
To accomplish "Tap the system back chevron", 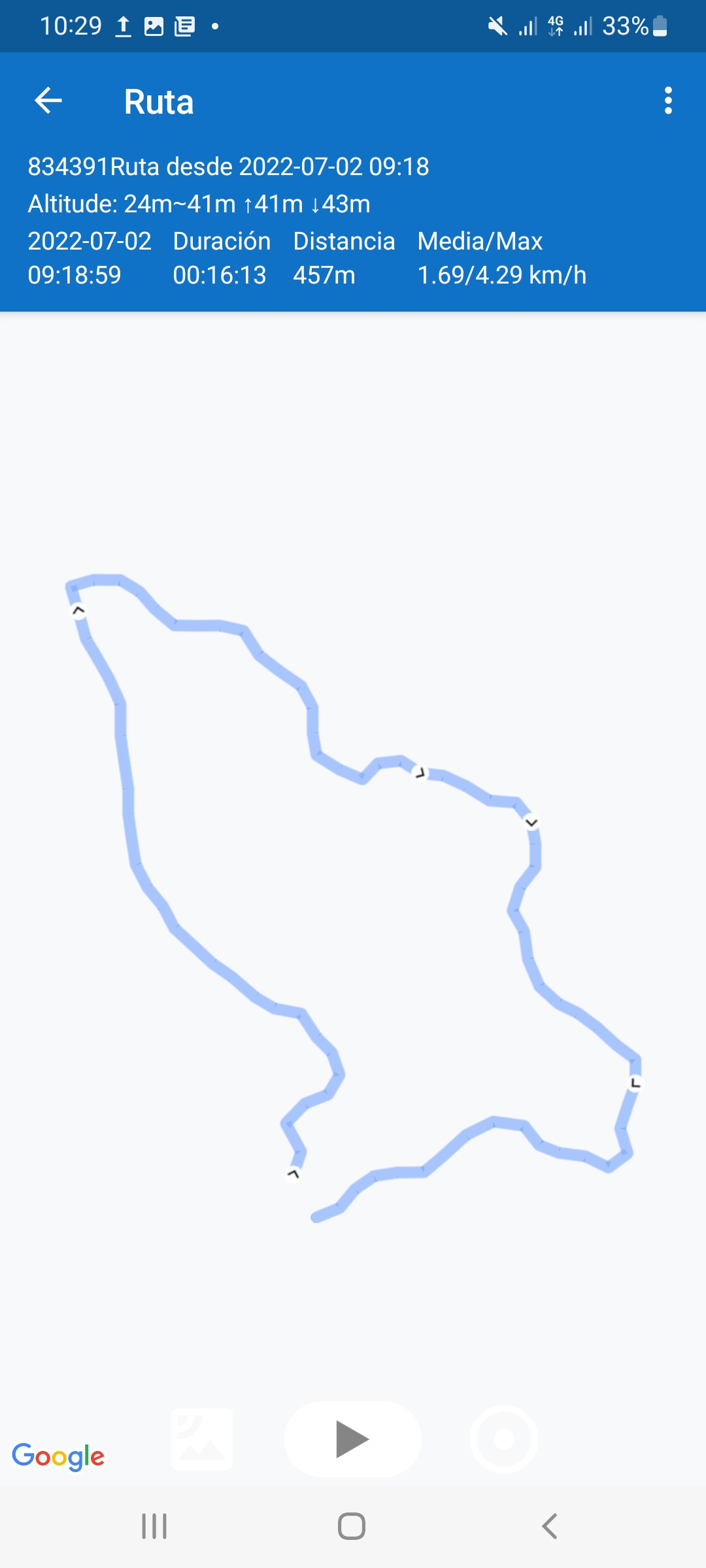I will (x=550, y=1527).
